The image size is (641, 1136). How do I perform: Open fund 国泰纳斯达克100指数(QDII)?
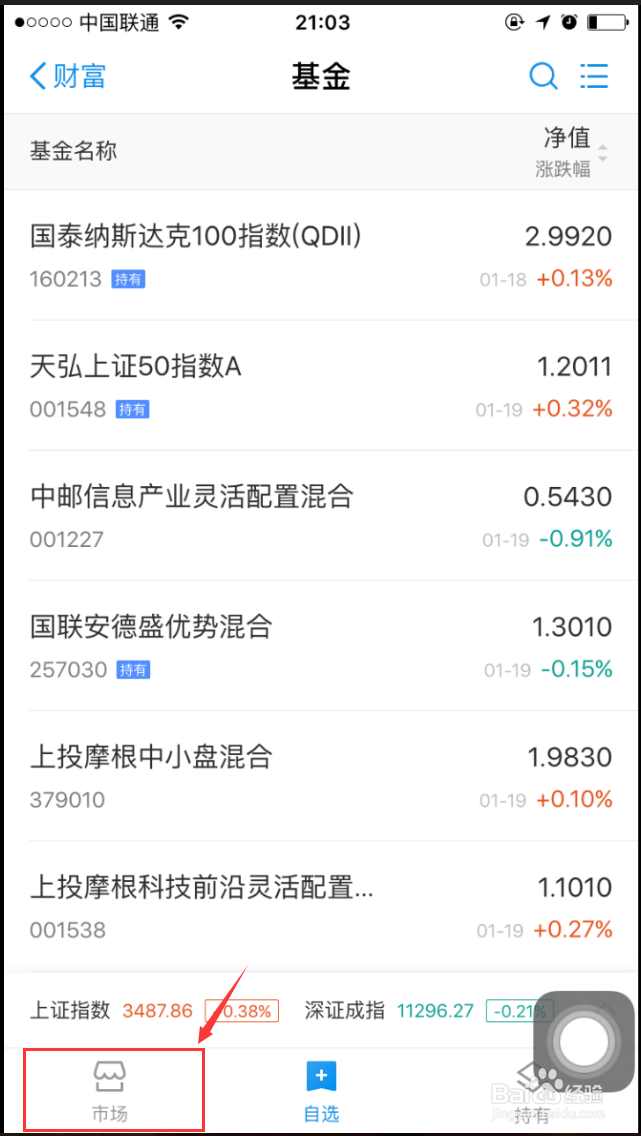(321, 255)
